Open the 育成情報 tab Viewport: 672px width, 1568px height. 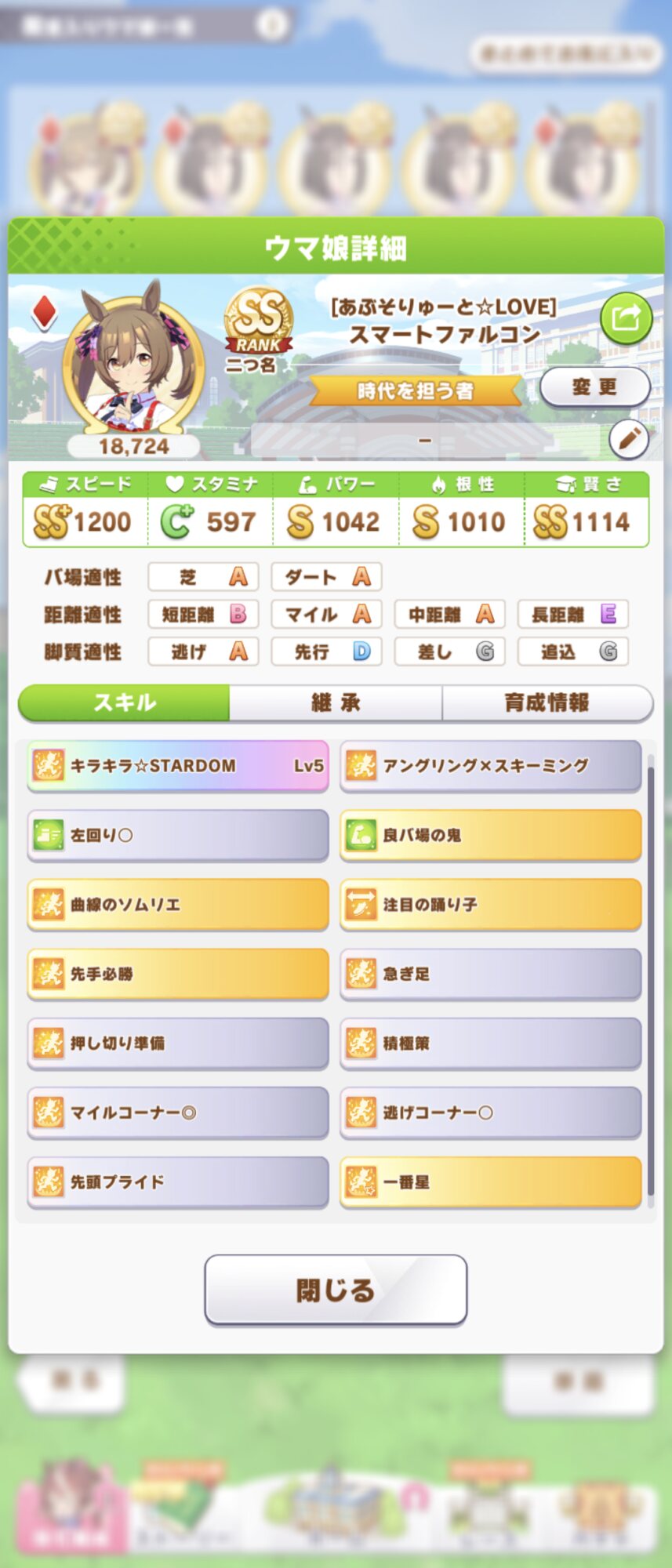tap(547, 702)
